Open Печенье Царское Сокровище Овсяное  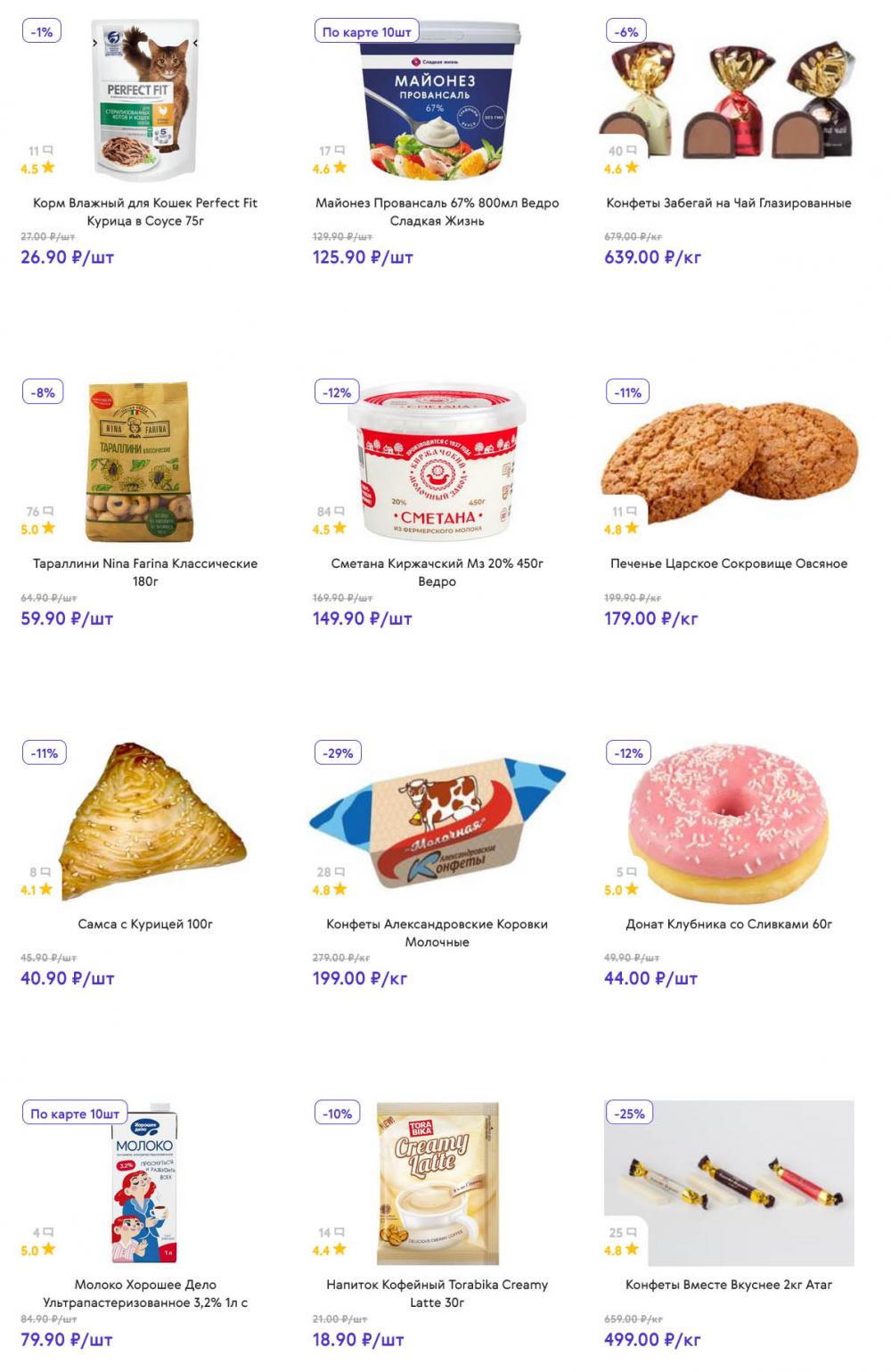(x=728, y=563)
